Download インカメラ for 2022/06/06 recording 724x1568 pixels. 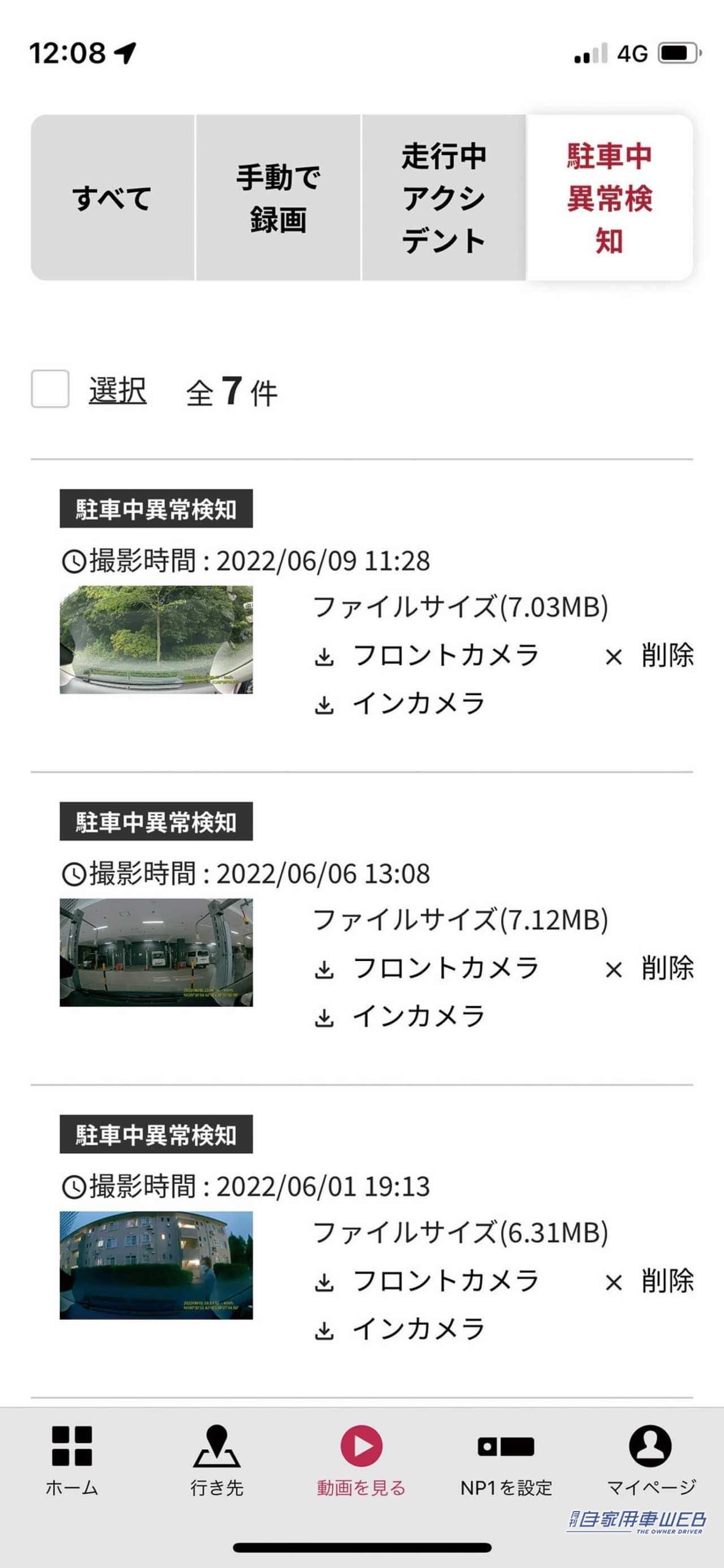(399, 1017)
